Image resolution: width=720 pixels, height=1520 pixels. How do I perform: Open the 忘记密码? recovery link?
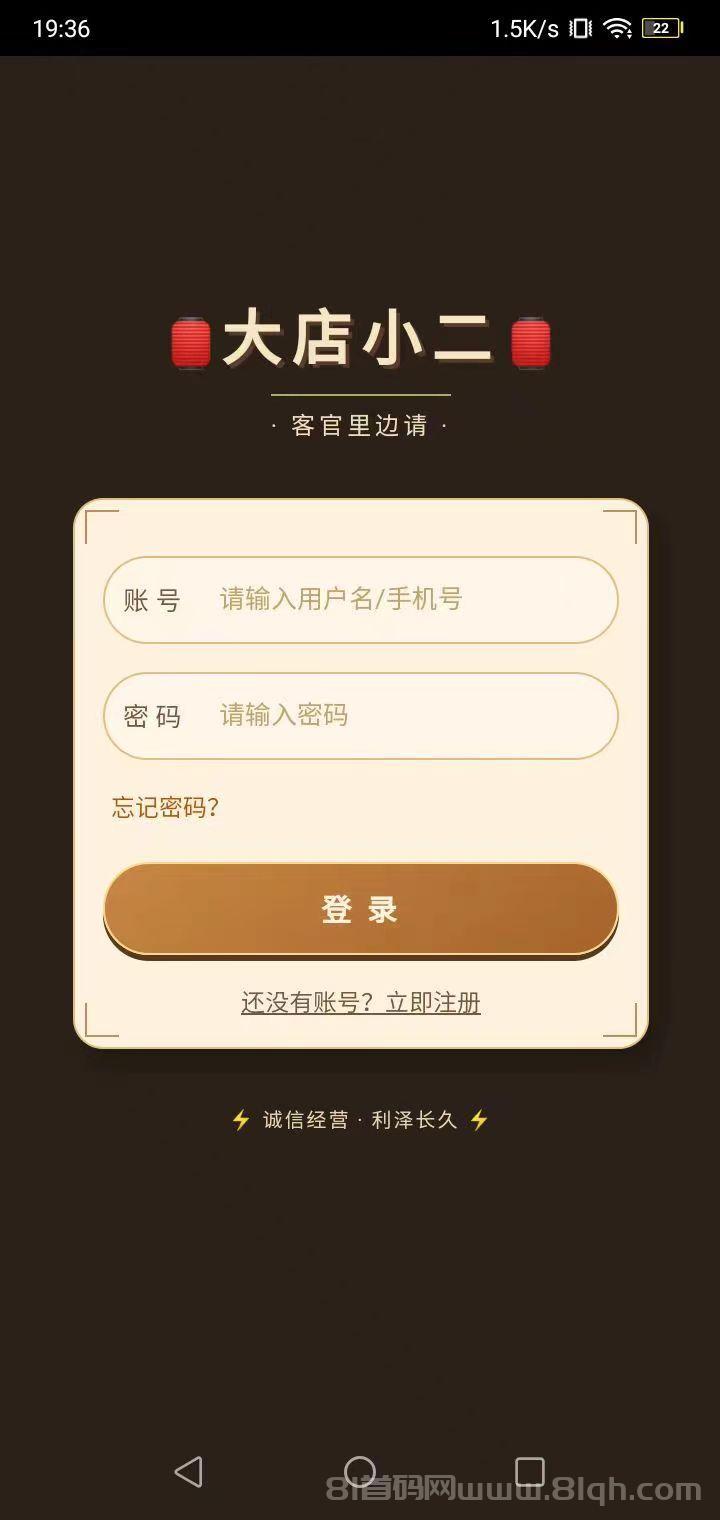click(165, 807)
